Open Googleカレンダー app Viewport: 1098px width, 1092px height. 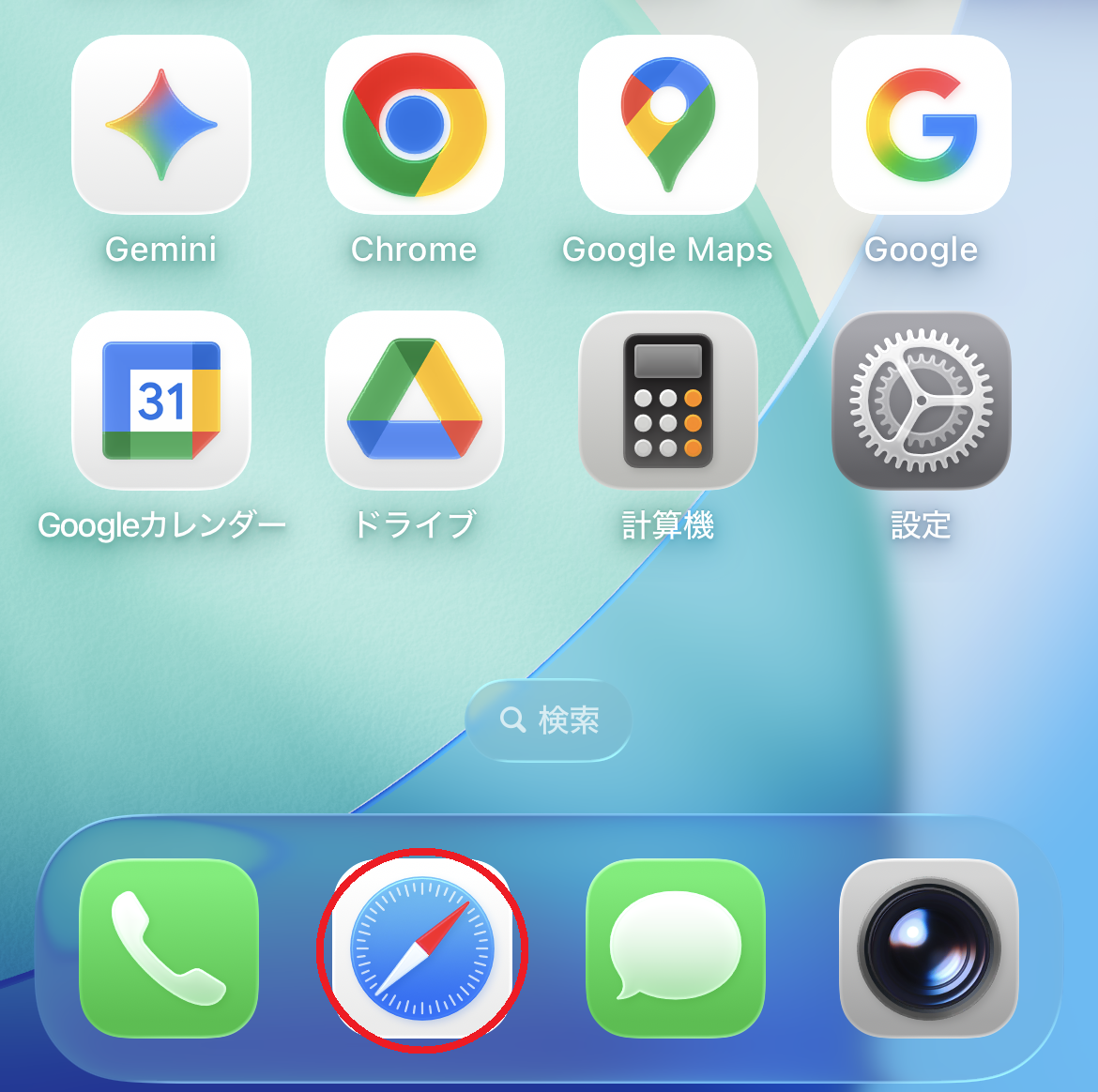(x=161, y=401)
